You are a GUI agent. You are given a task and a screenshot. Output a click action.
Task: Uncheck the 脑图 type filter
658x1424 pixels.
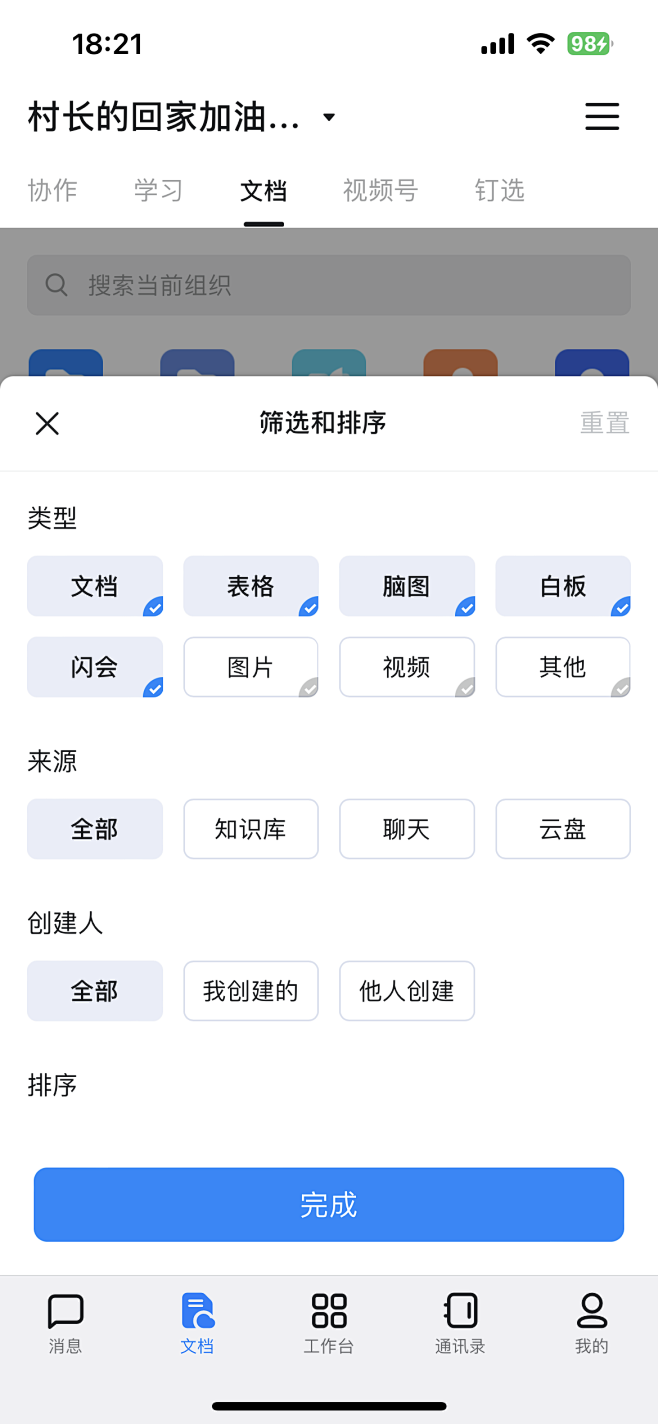pos(407,586)
